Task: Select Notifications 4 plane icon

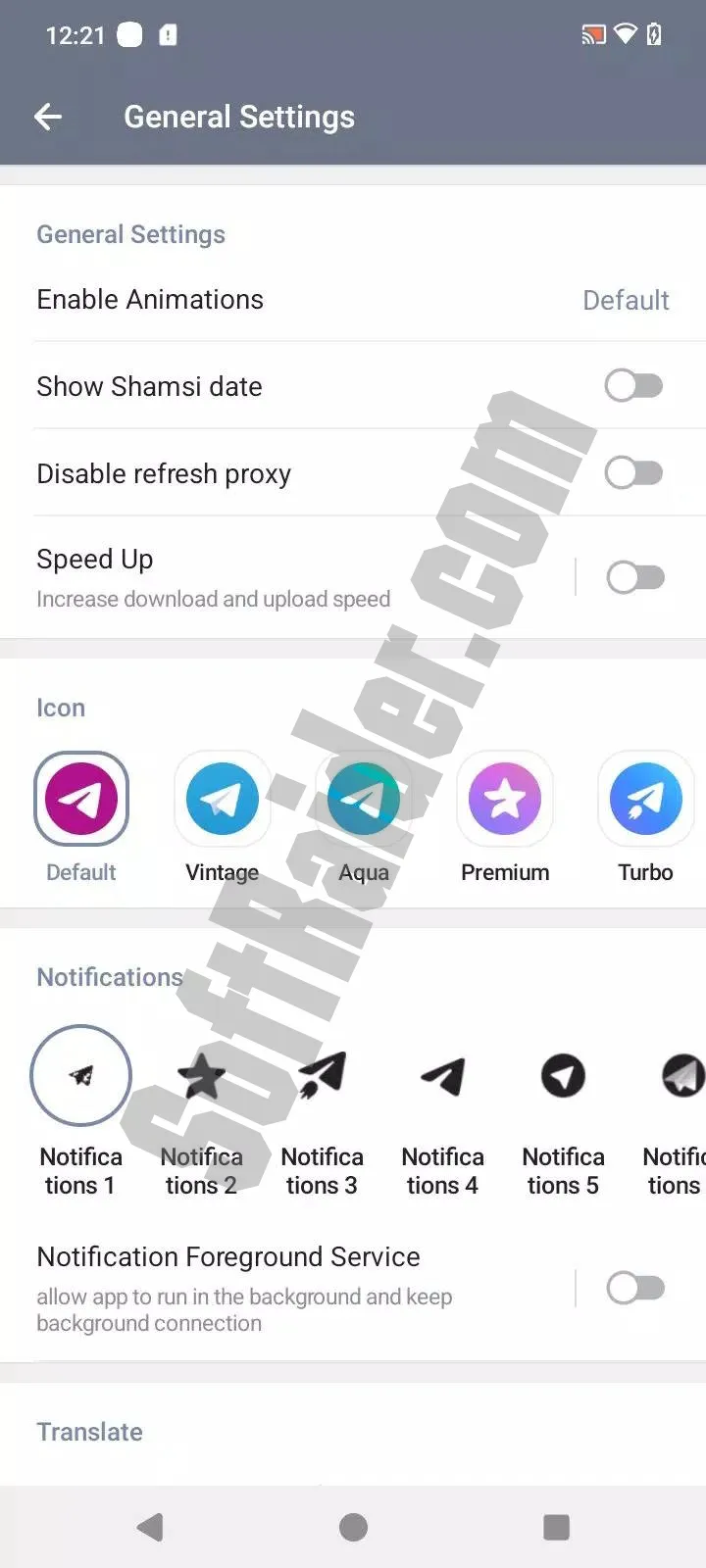Action: coord(442,1076)
